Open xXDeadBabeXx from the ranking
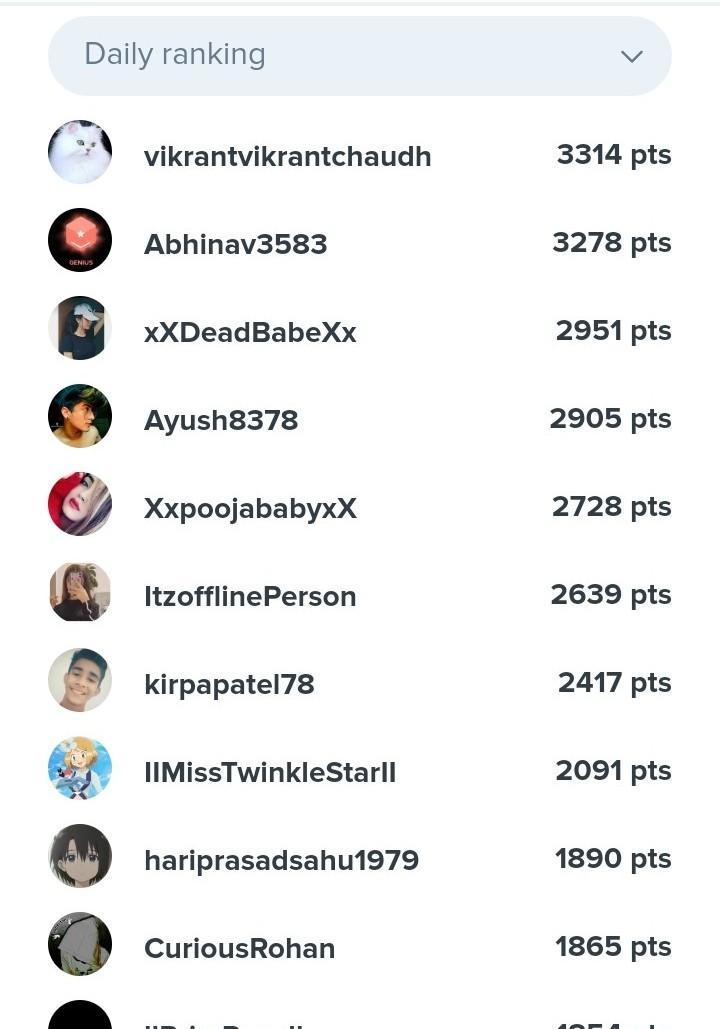 click(250, 333)
